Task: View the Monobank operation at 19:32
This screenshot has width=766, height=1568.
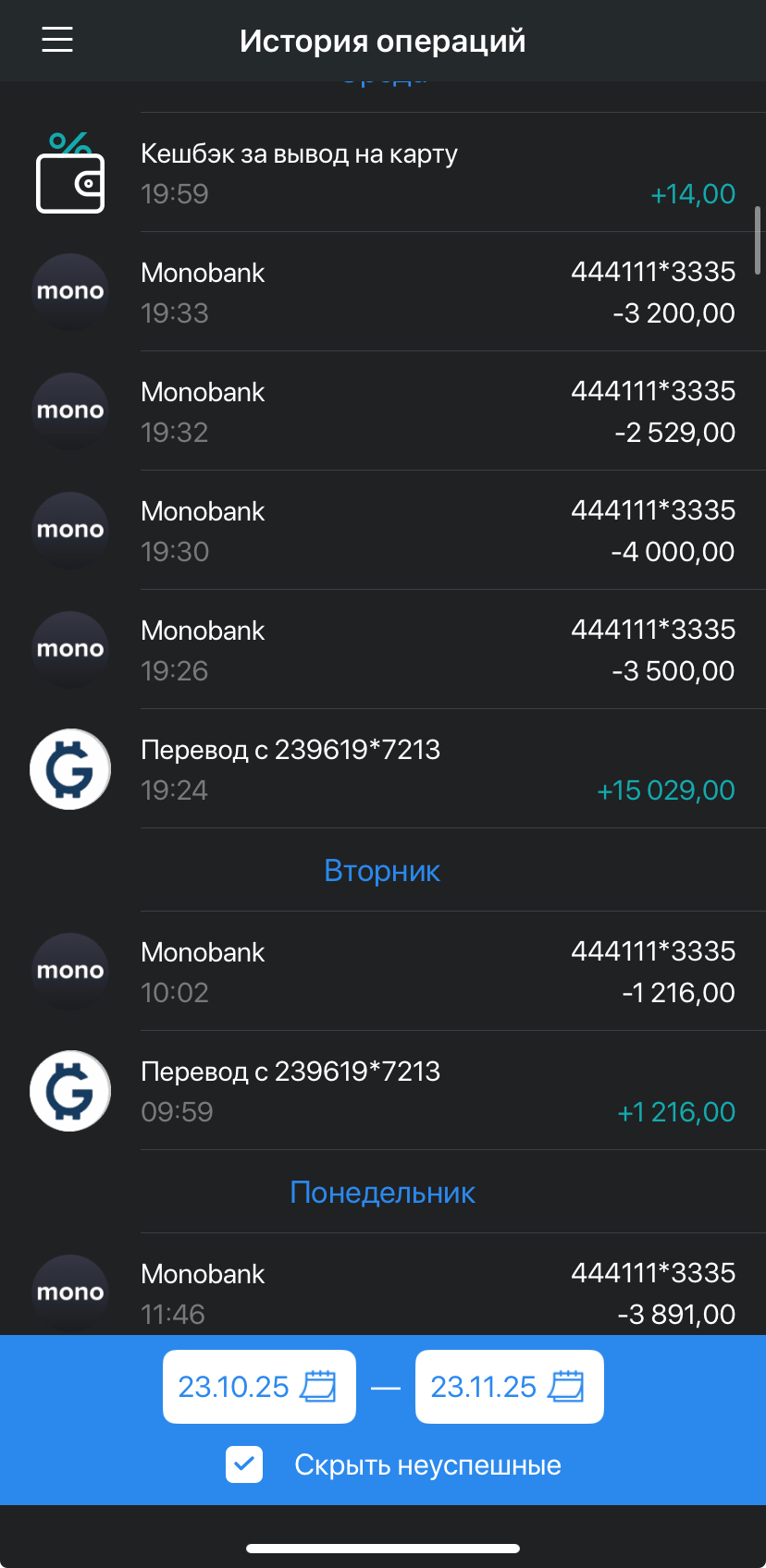Action: (x=383, y=411)
